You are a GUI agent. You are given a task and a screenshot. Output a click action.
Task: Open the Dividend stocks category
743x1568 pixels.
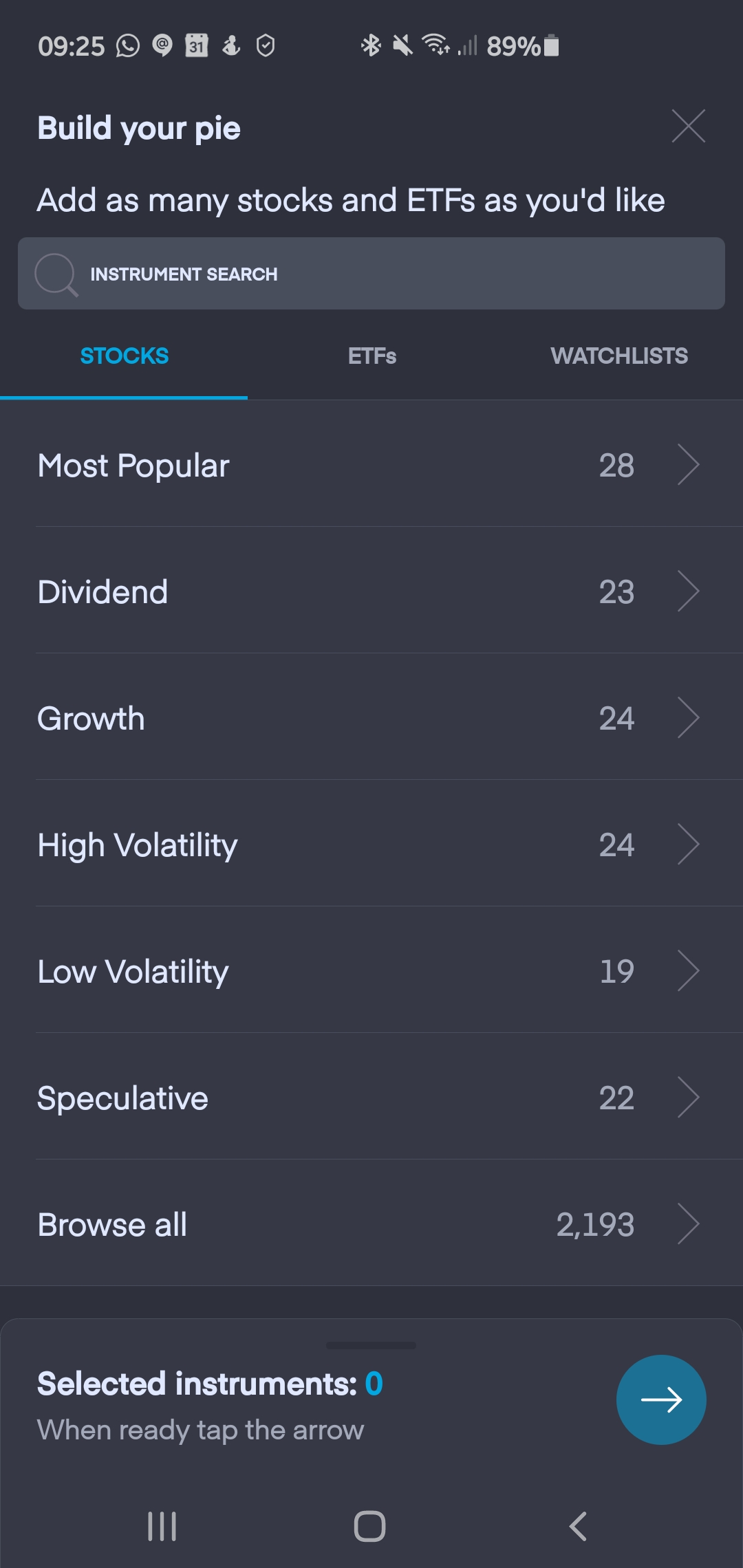click(371, 591)
